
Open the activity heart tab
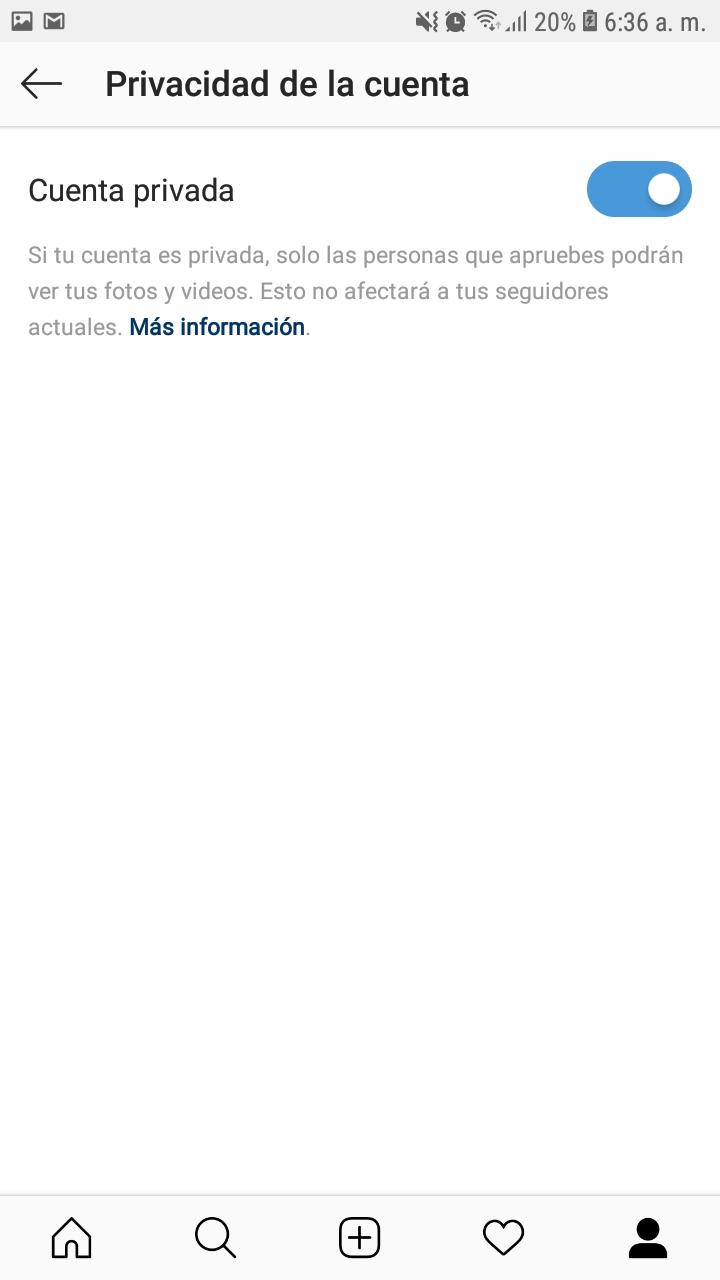click(x=504, y=1238)
